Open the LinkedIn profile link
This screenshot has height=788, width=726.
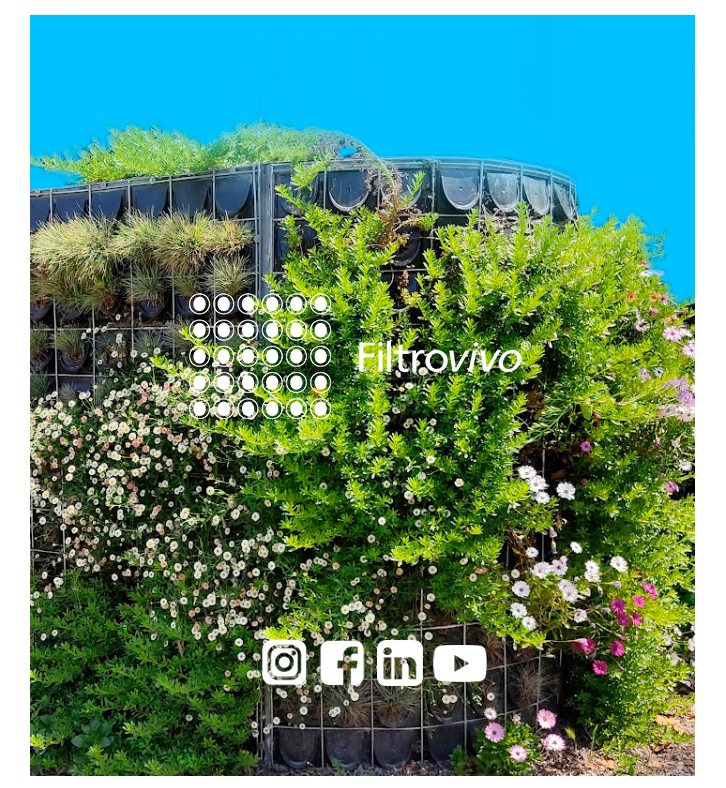tap(400, 663)
